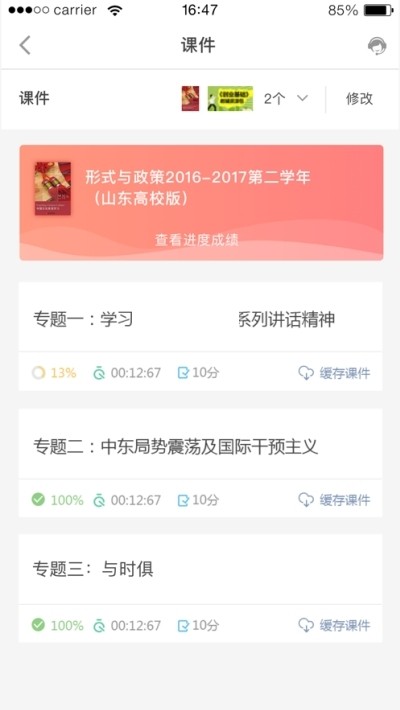This screenshot has height=710, width=400.
Task: Tap 修改 to edit the courseware selection
Action: tap(359, 98)
